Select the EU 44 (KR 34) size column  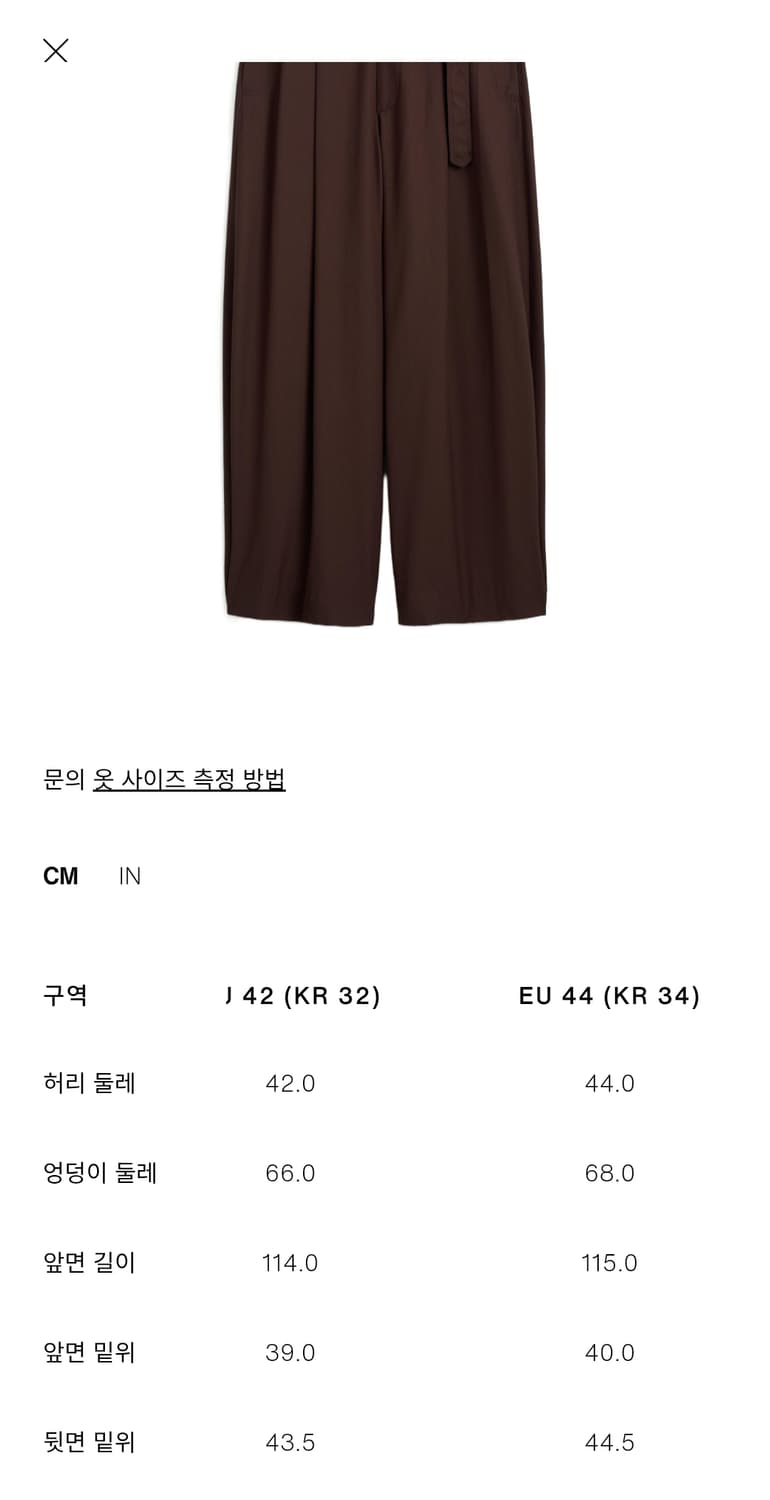[610, 995]
